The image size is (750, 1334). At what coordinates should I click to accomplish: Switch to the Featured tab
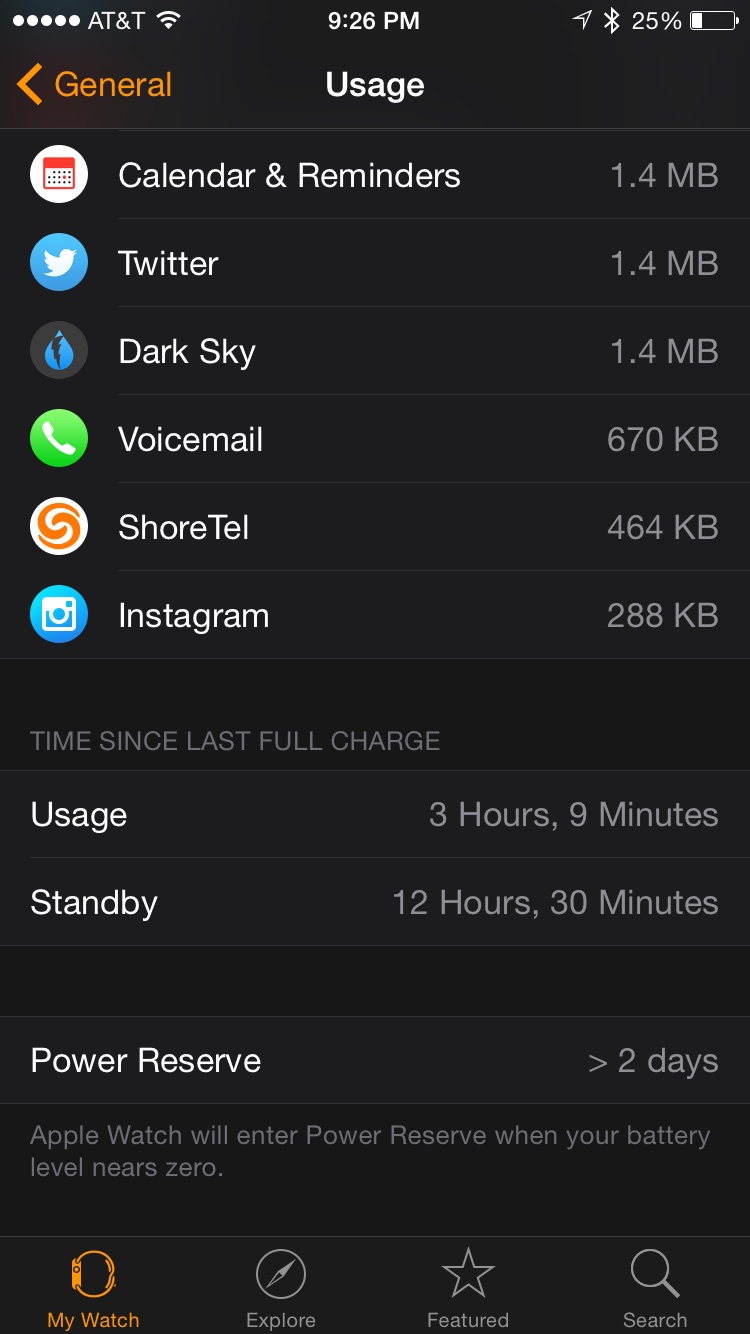(468, 1288)
